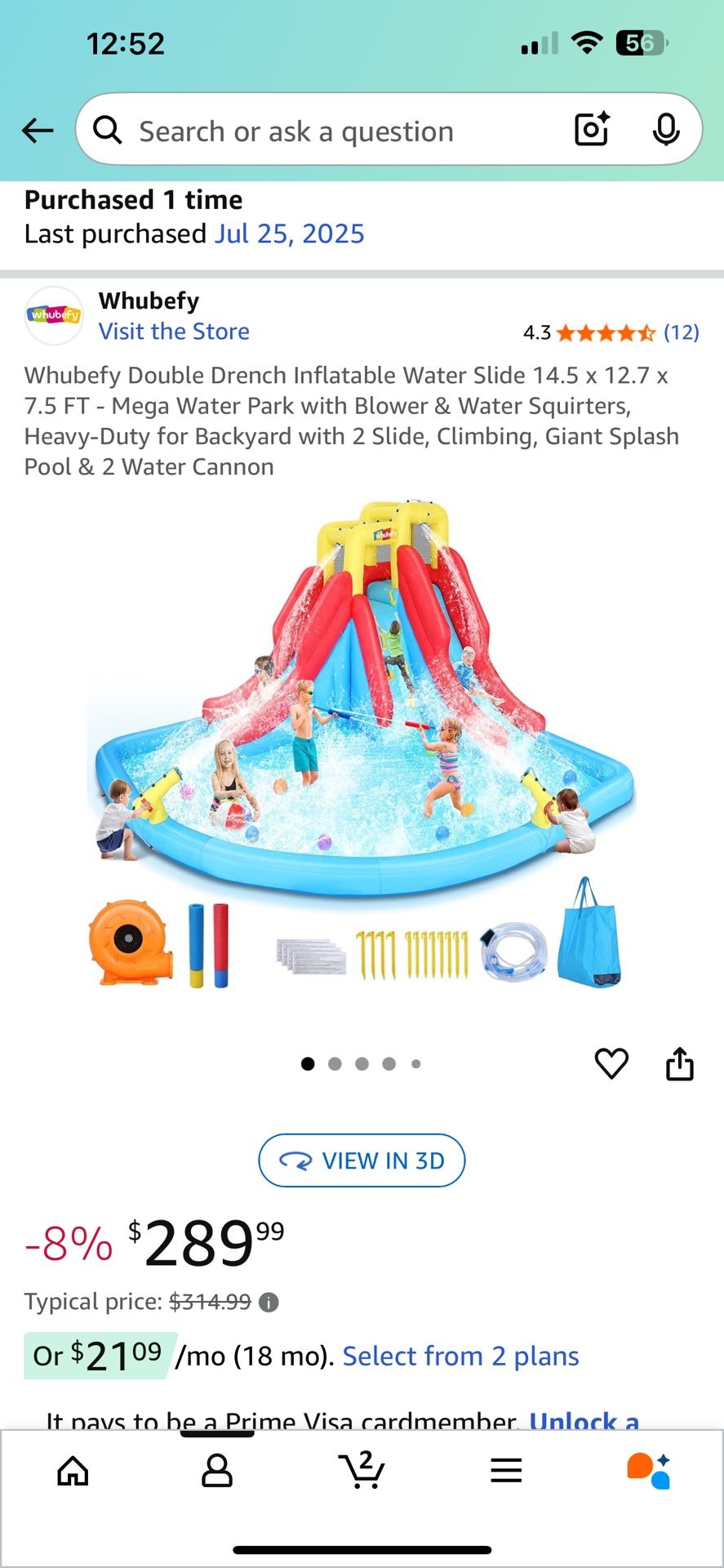Open the 12 customer ratings
This screenshot has width=724, height=1568.
[x=681, y=332]
